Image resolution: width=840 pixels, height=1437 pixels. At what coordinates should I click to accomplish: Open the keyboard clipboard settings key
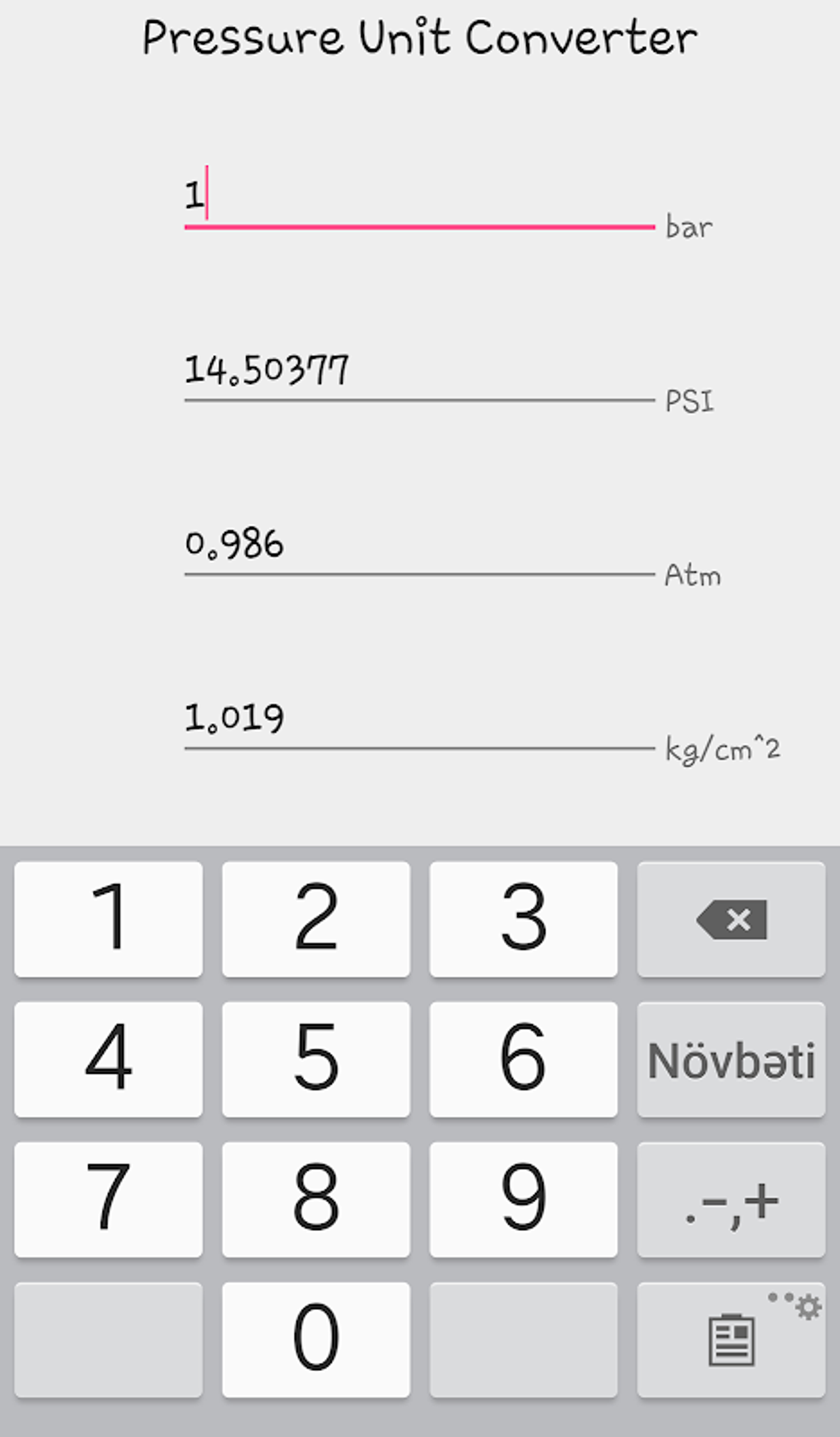click(x=731, y=1339)
